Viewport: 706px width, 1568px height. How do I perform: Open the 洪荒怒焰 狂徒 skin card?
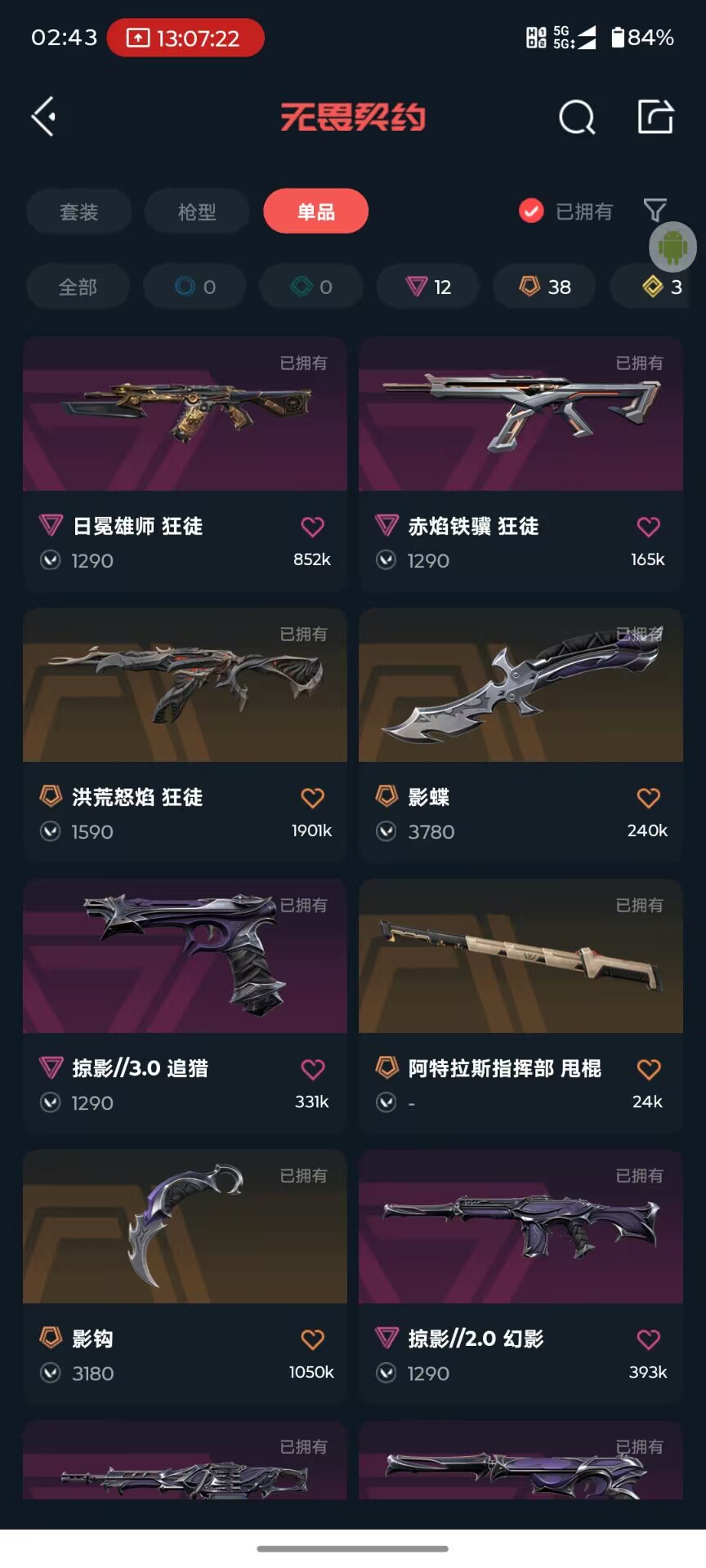(185, 735)
